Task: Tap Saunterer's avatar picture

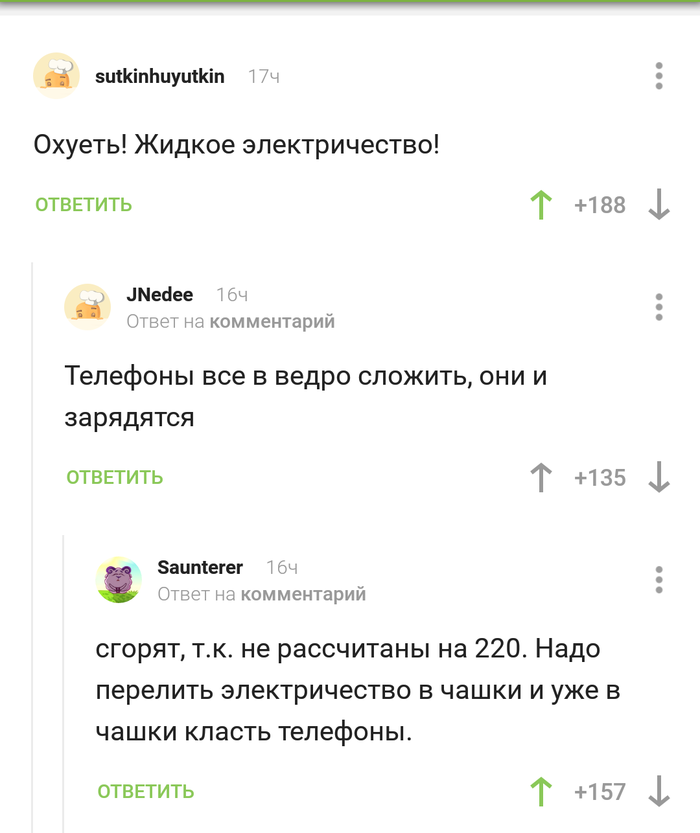Action: click(119, 580)
